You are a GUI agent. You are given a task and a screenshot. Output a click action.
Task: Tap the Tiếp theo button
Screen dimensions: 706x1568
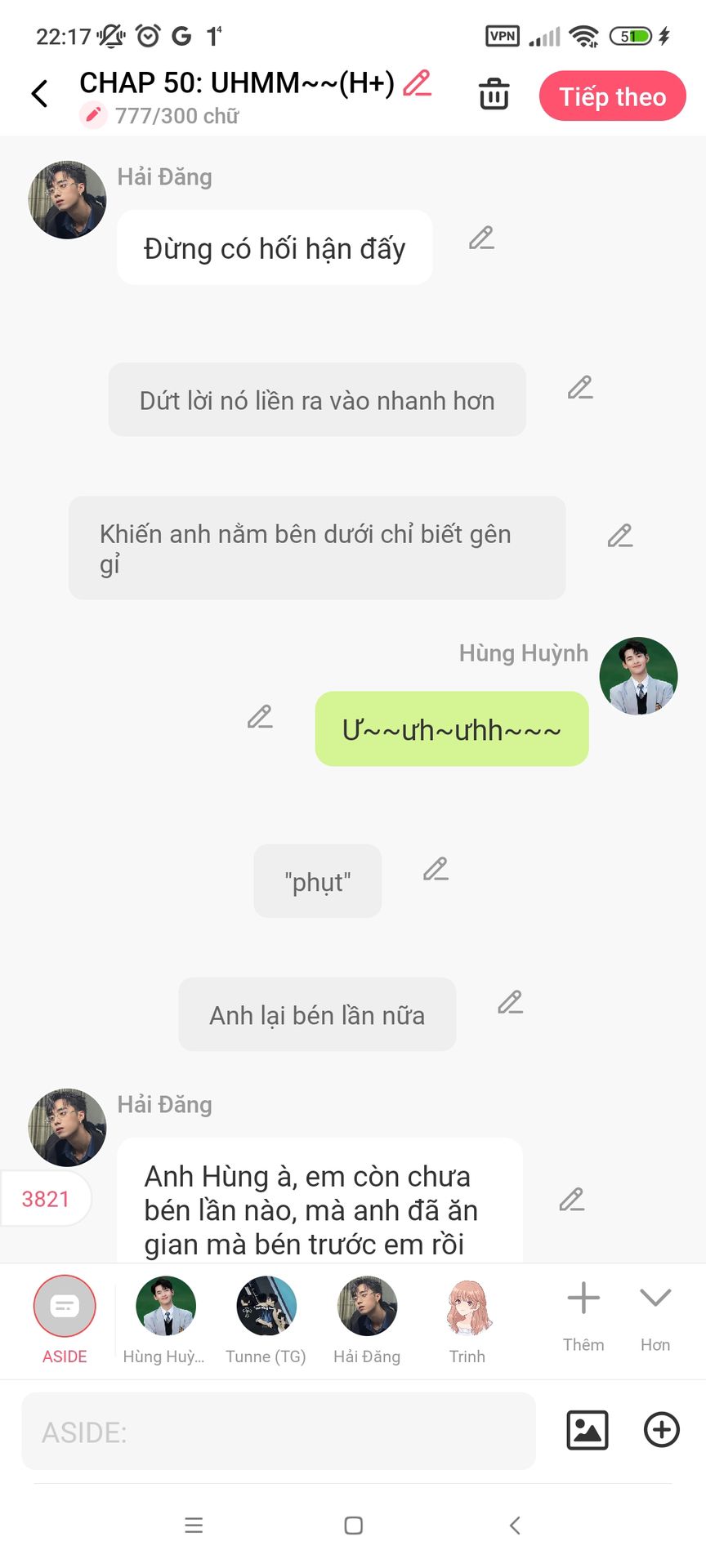(612, 96)
